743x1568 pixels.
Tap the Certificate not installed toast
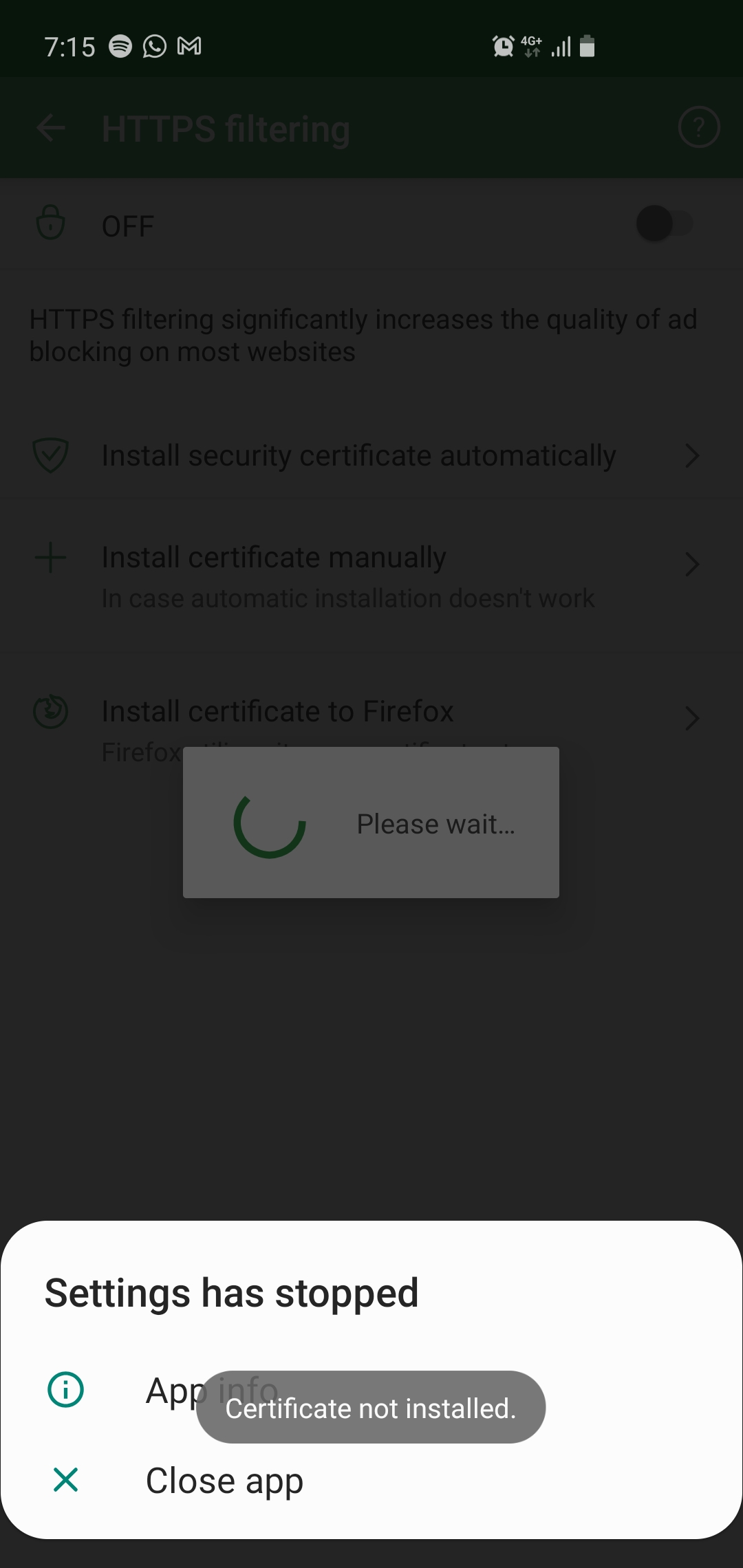point(370,1407)
